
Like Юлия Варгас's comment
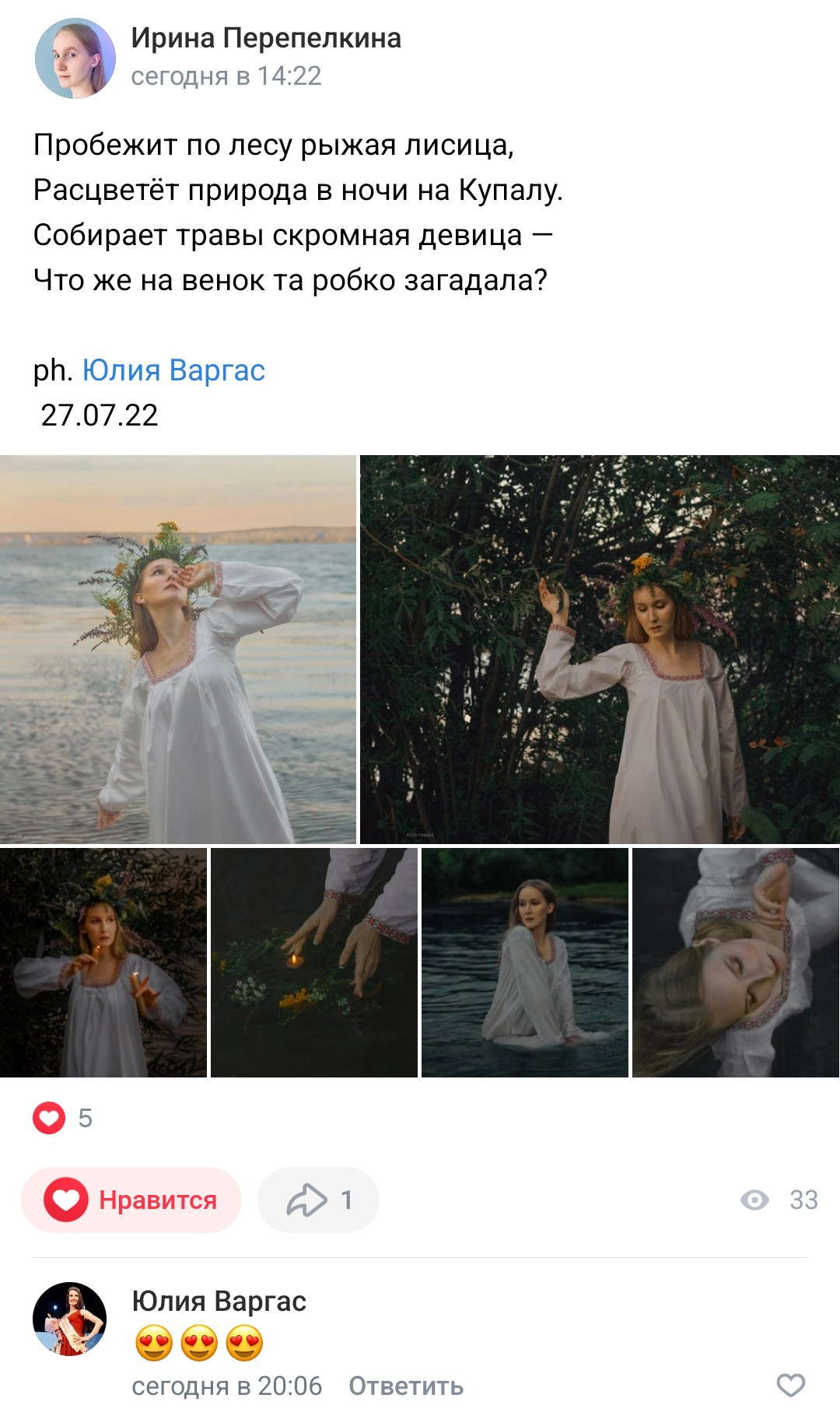pos(790,1385)
